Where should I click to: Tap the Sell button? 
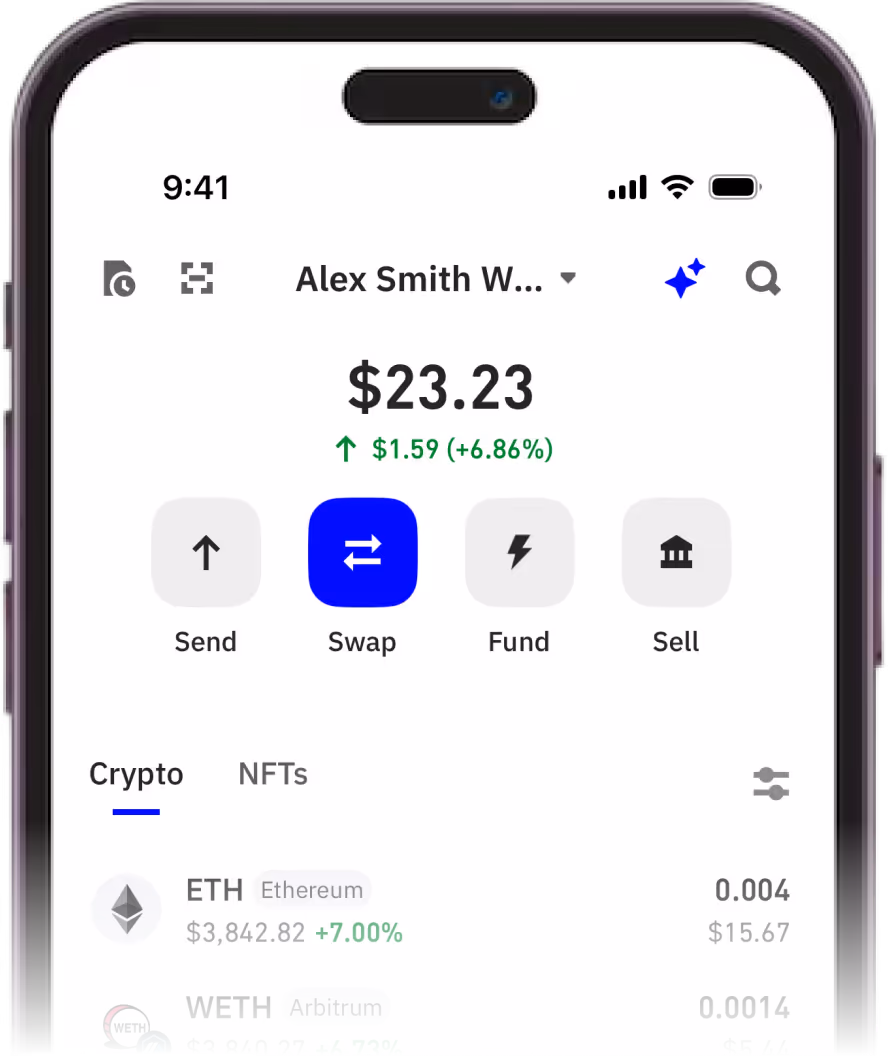click(x=676, y=553)
